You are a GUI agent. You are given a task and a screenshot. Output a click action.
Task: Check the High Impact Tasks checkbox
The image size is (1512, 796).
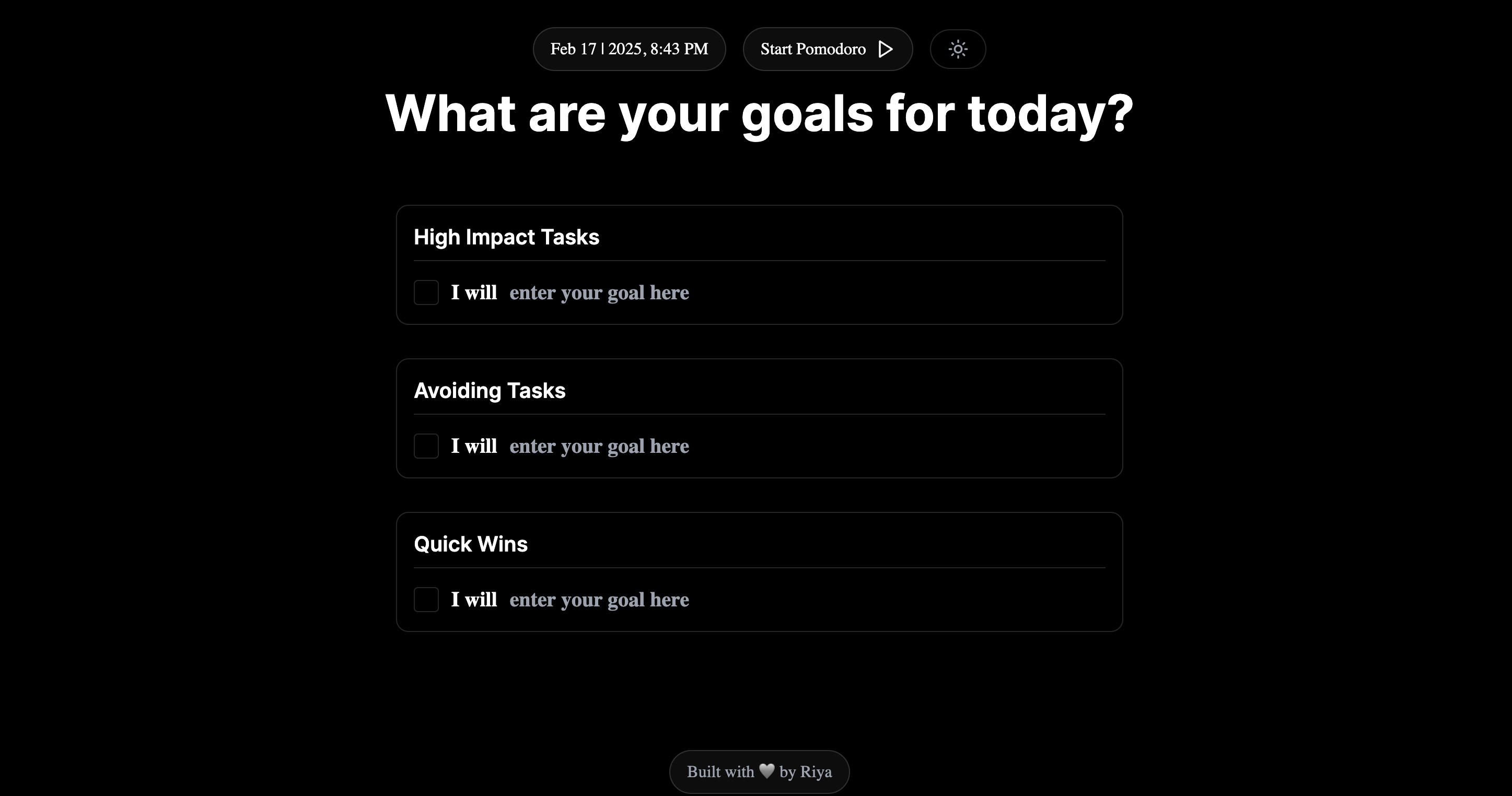pos(426,292)
